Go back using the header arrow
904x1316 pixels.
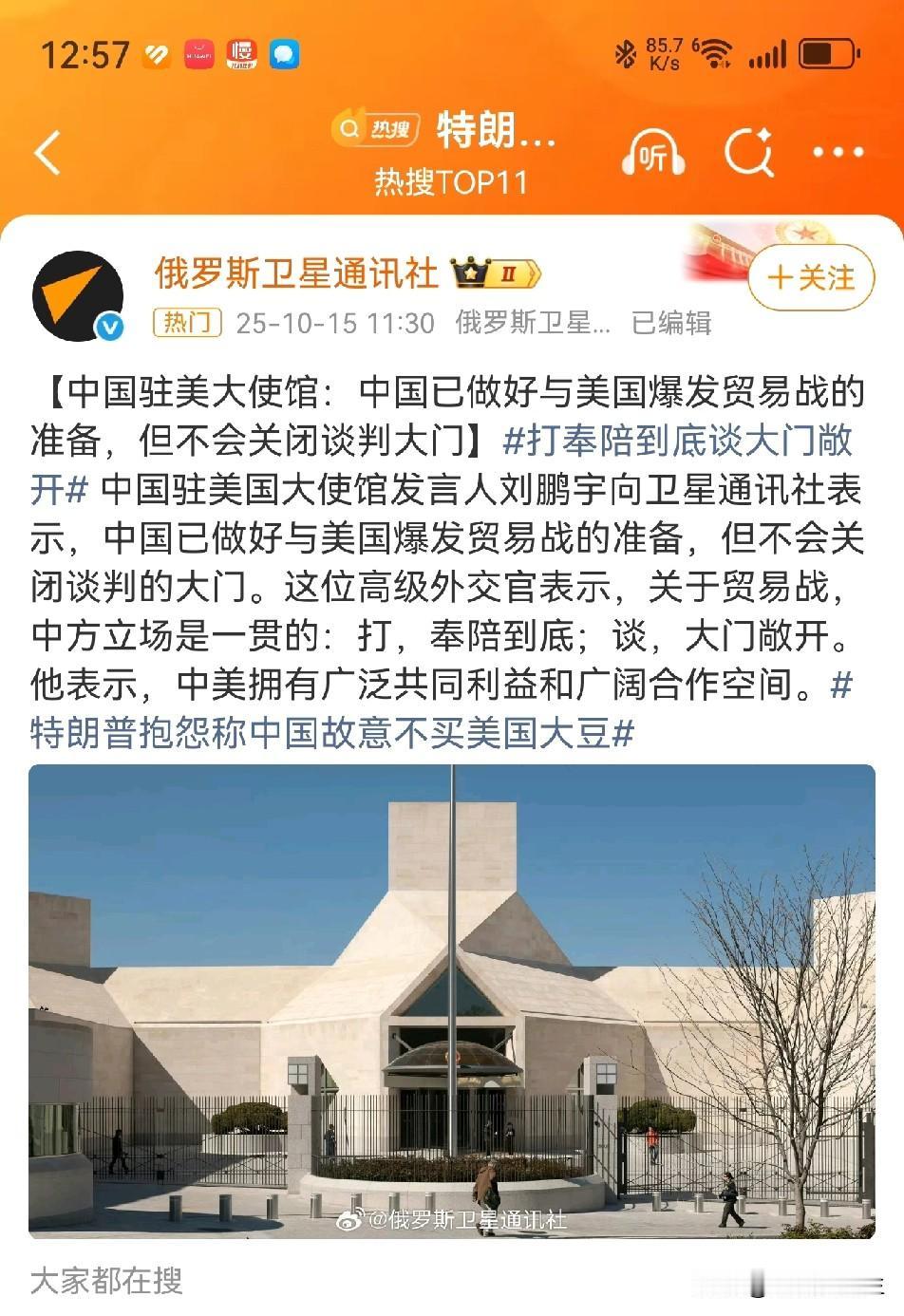[47, 152]
